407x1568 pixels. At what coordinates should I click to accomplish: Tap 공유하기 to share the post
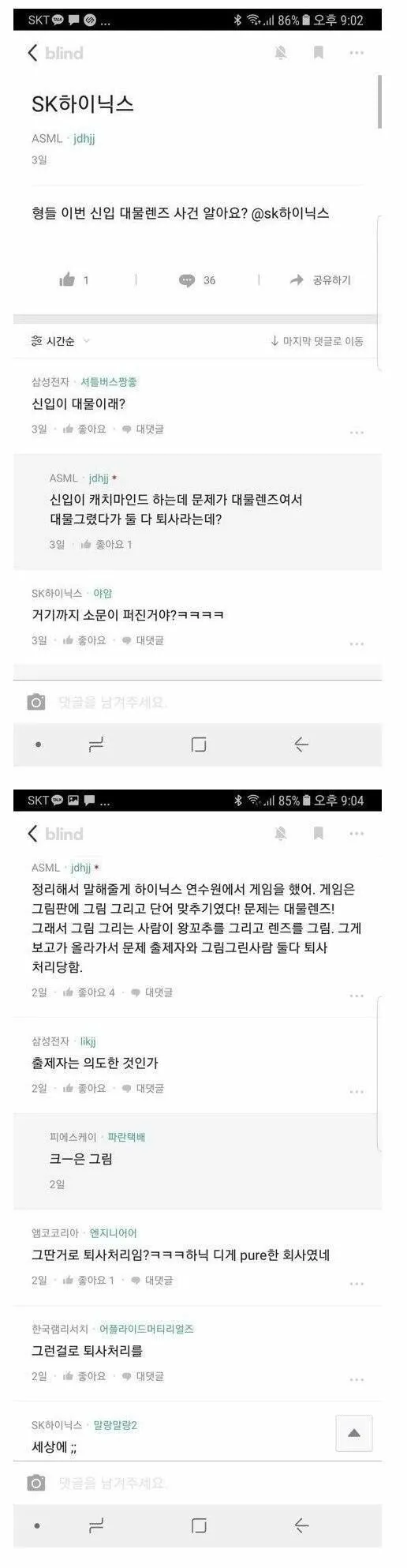[x=319, y=279]
